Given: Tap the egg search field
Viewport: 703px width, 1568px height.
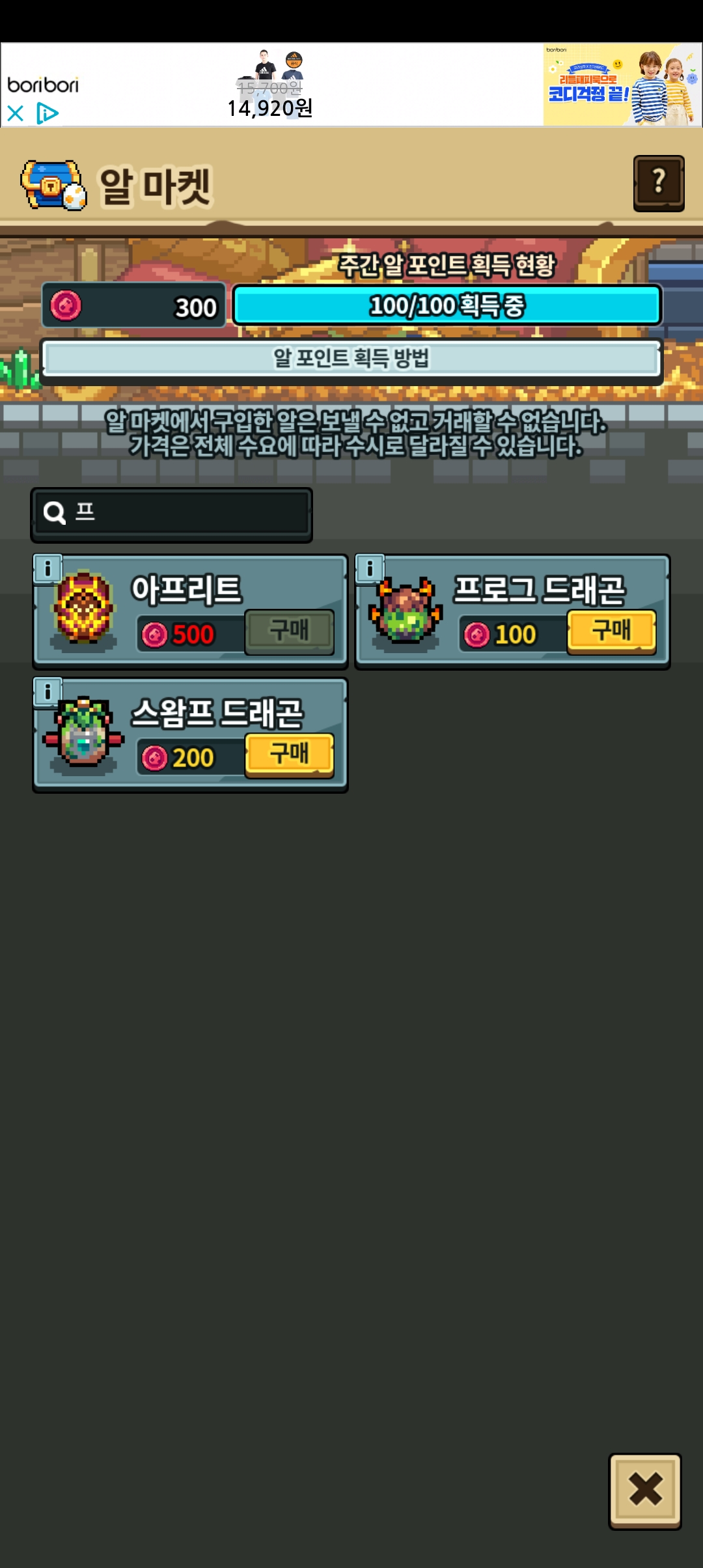Looking at the screenshot, I should pyautogui.click(x=172, y=513).
